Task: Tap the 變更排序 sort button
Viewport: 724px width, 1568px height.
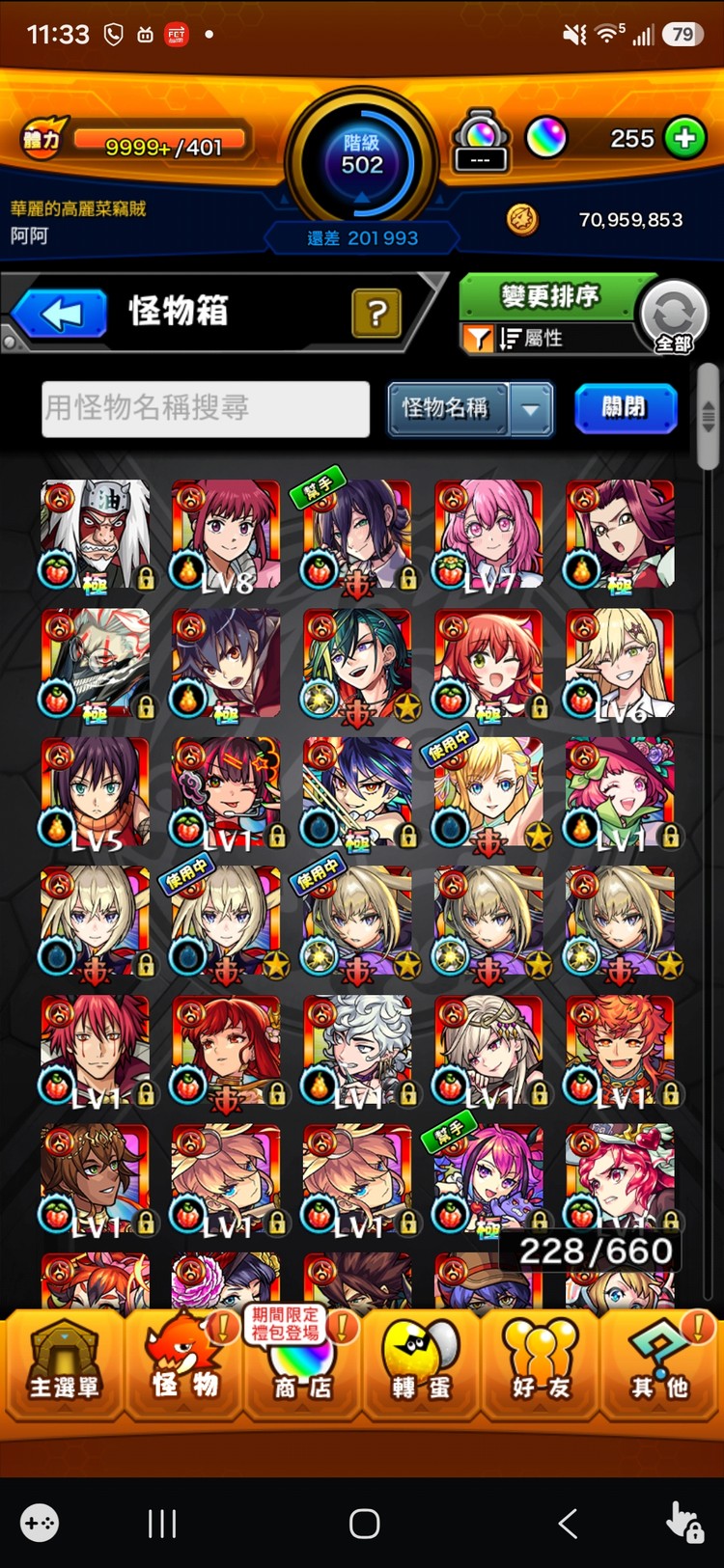Action: 550,295
